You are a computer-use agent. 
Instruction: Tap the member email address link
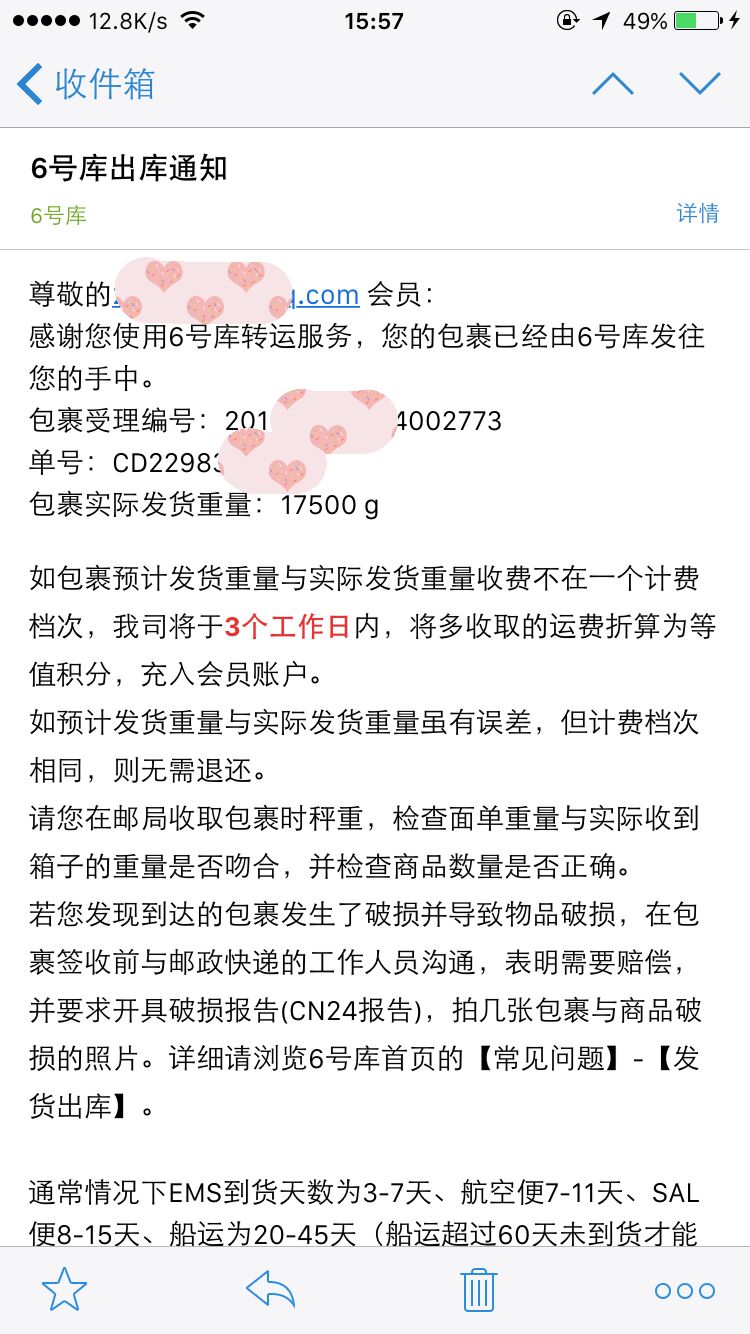click(236, 295)
